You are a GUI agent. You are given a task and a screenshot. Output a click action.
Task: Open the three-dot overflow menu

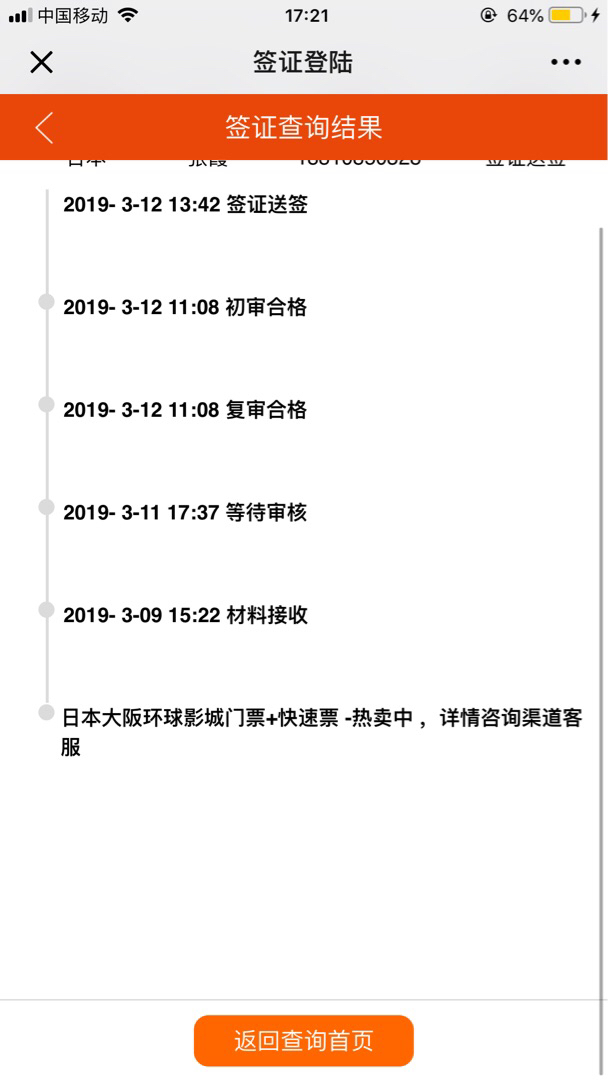566,62
